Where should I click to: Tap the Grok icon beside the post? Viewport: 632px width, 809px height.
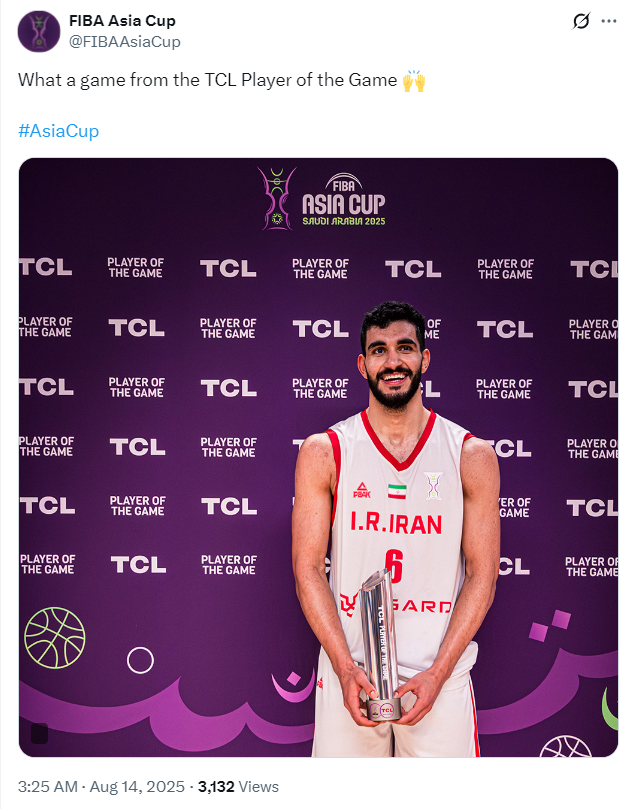click(579, 21)
